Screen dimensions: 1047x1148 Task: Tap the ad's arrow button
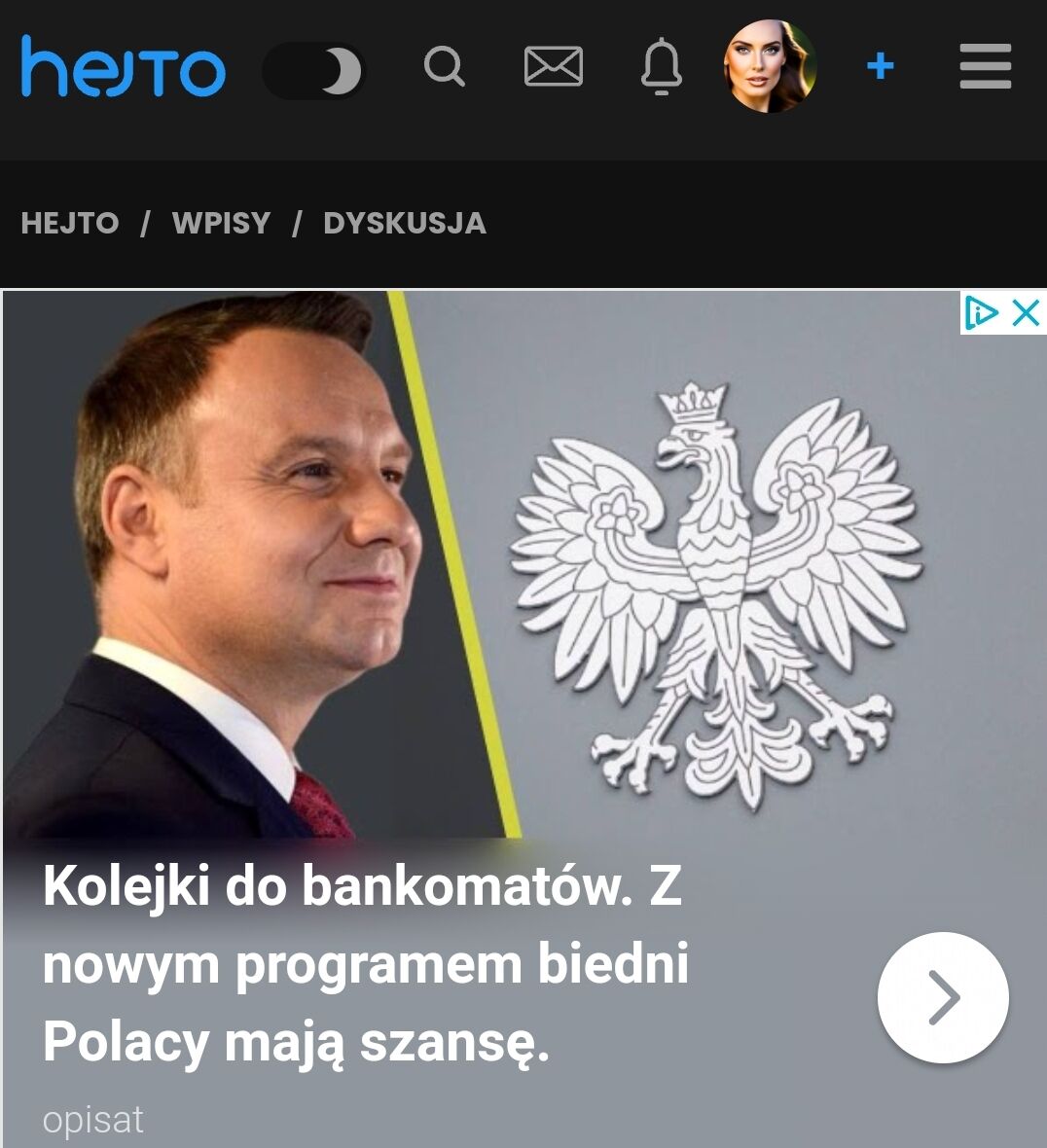point(942,997)
